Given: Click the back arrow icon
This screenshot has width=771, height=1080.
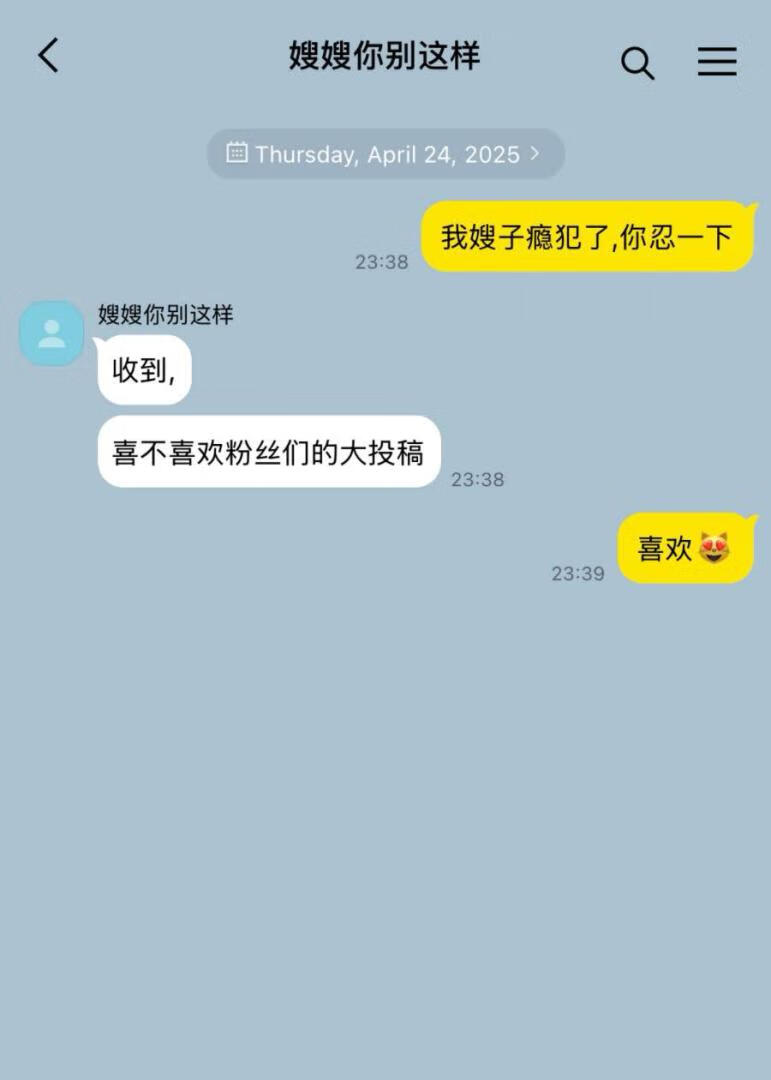Looking at the screenshot, I should tap(47, 56).
